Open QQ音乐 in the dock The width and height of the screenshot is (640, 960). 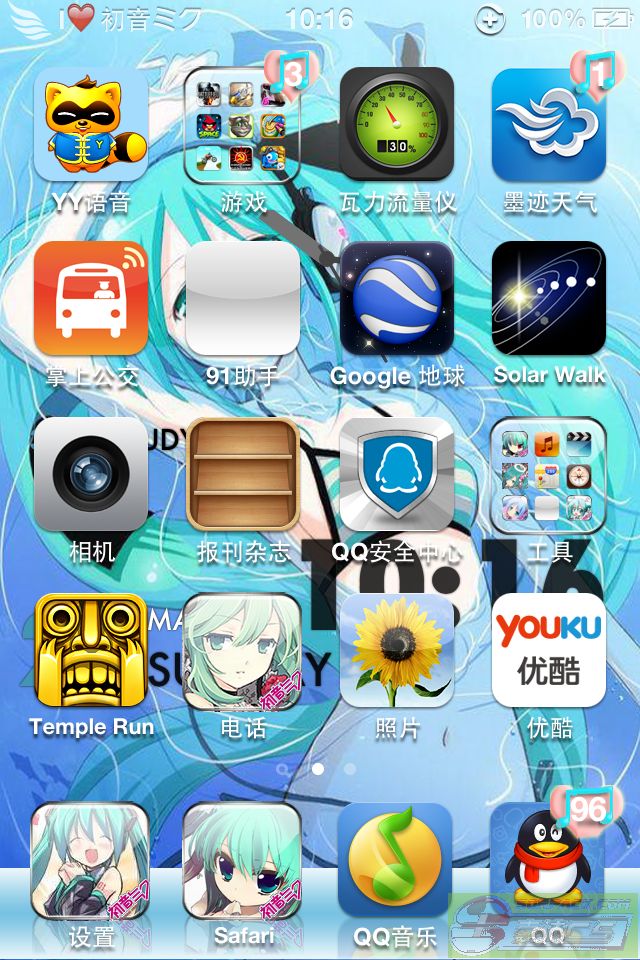point(396,860)
